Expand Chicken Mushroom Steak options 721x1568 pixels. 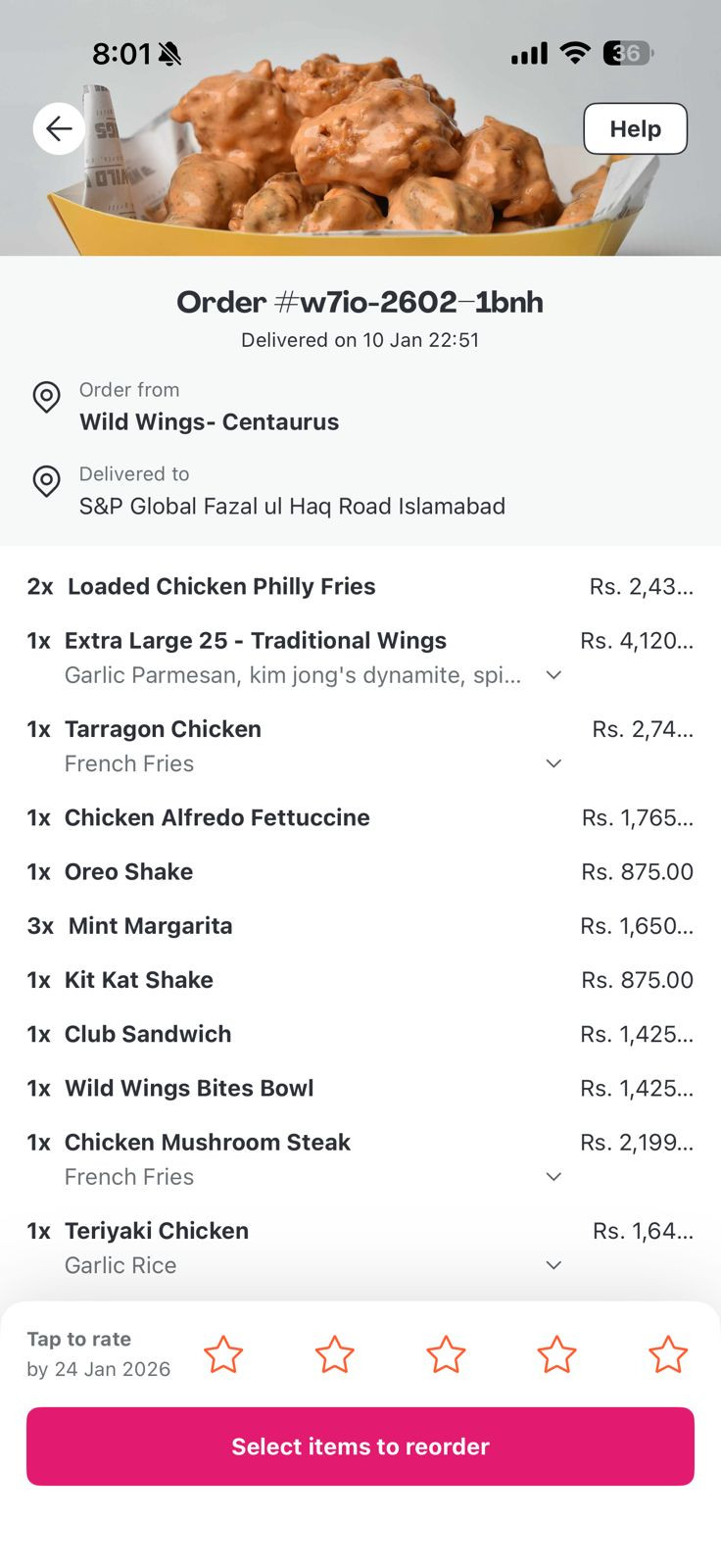pyautogui.click(x=553, y=1177)
